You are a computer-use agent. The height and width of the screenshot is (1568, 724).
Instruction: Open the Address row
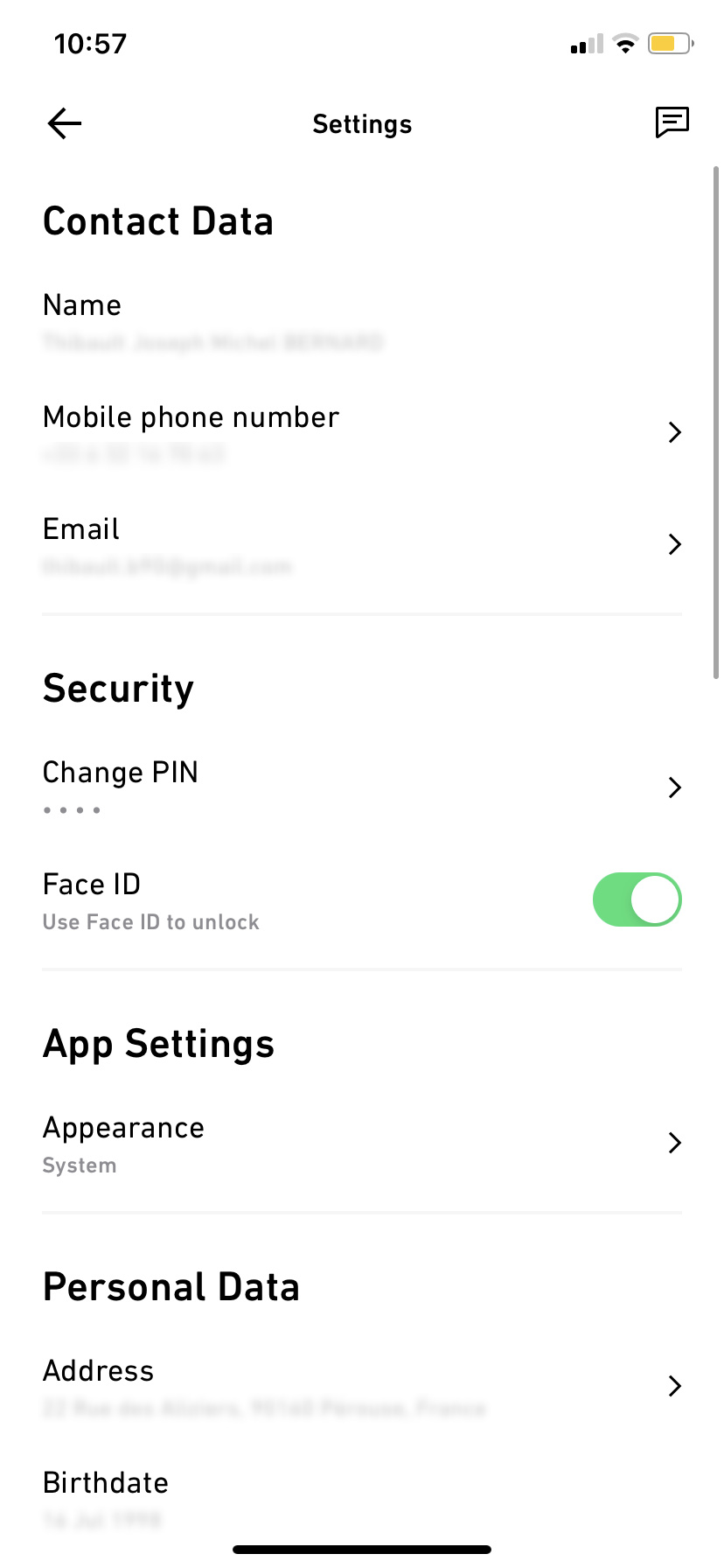(x=361, y=1386)
